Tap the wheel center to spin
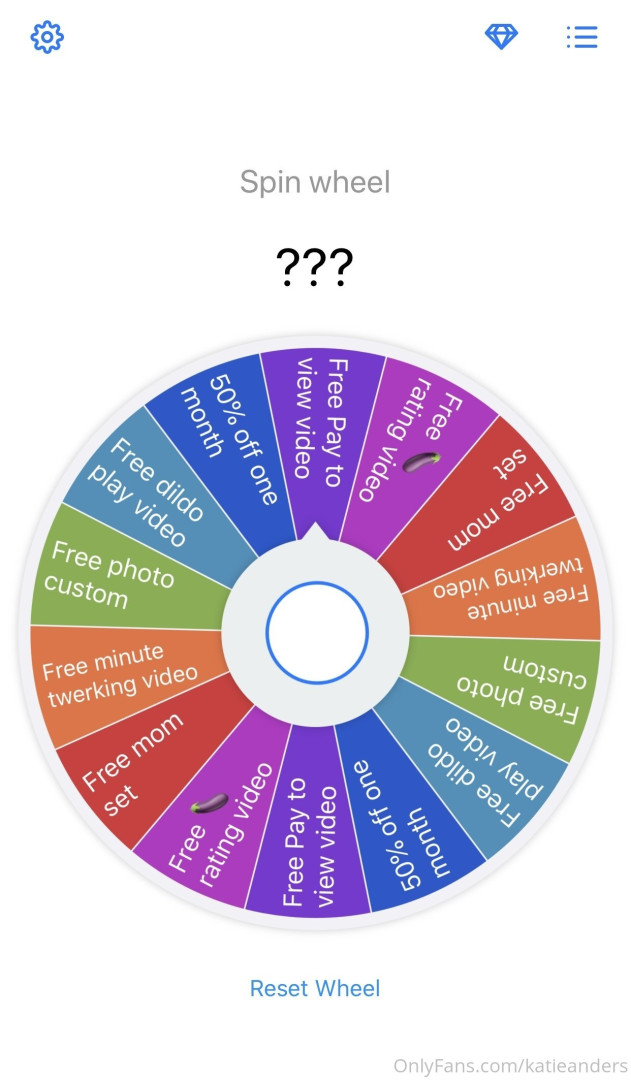Image resolution: width=631 pixels, height=1080 pixels. click(316, 632)
